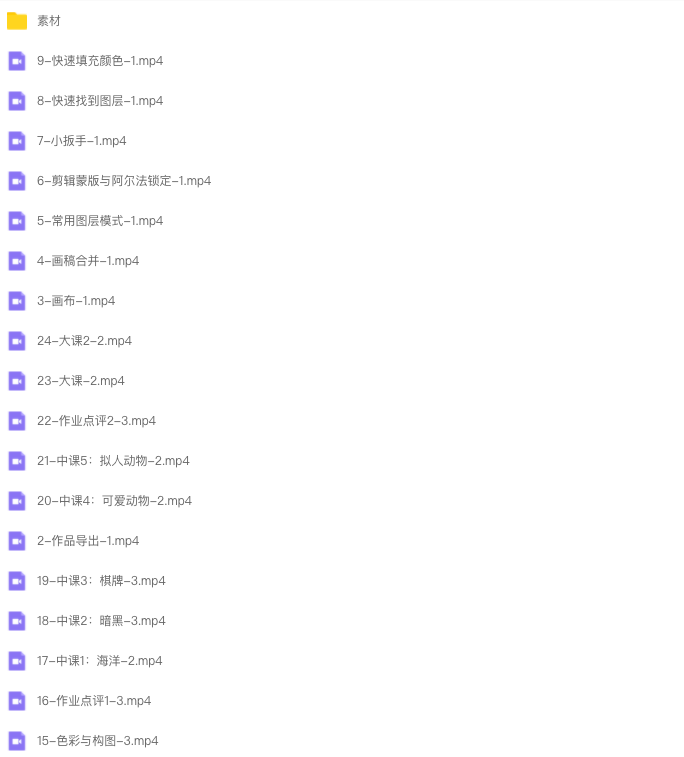Play the file 8-快速找到图层-1.mp4
The width and height of the screenshot is (684, 757).
coord(100,101)
